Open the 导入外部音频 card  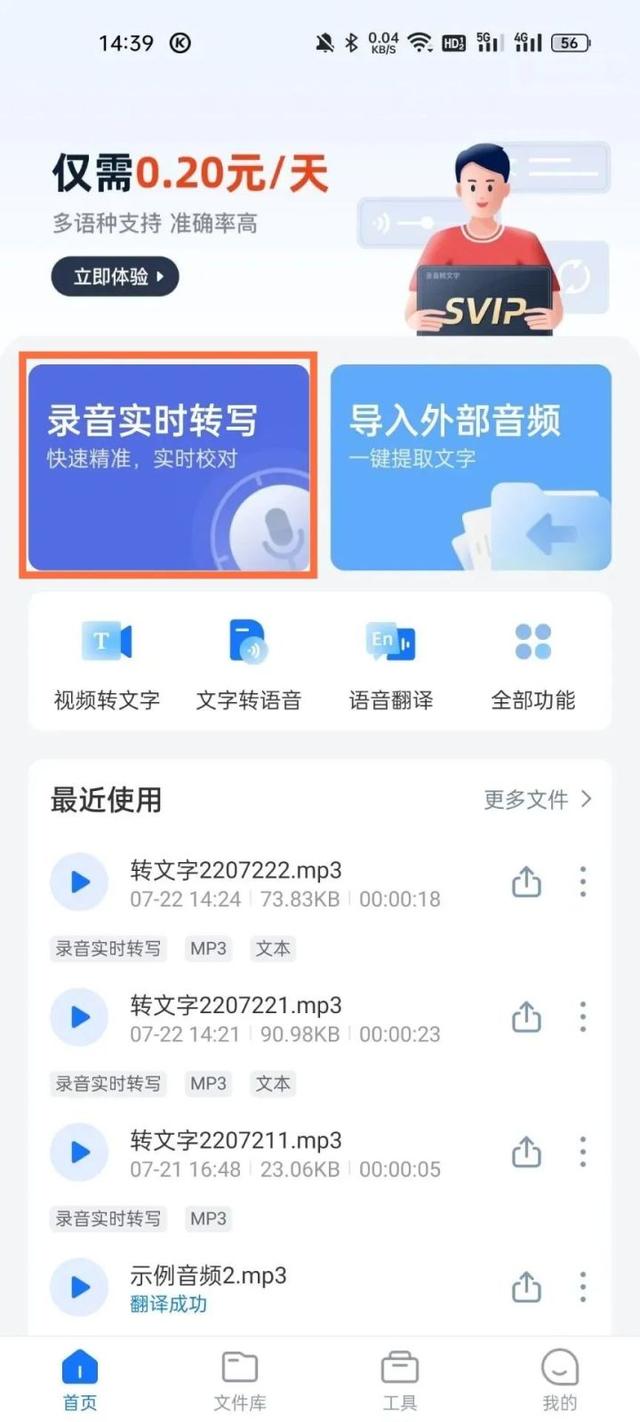coord(470,466)
